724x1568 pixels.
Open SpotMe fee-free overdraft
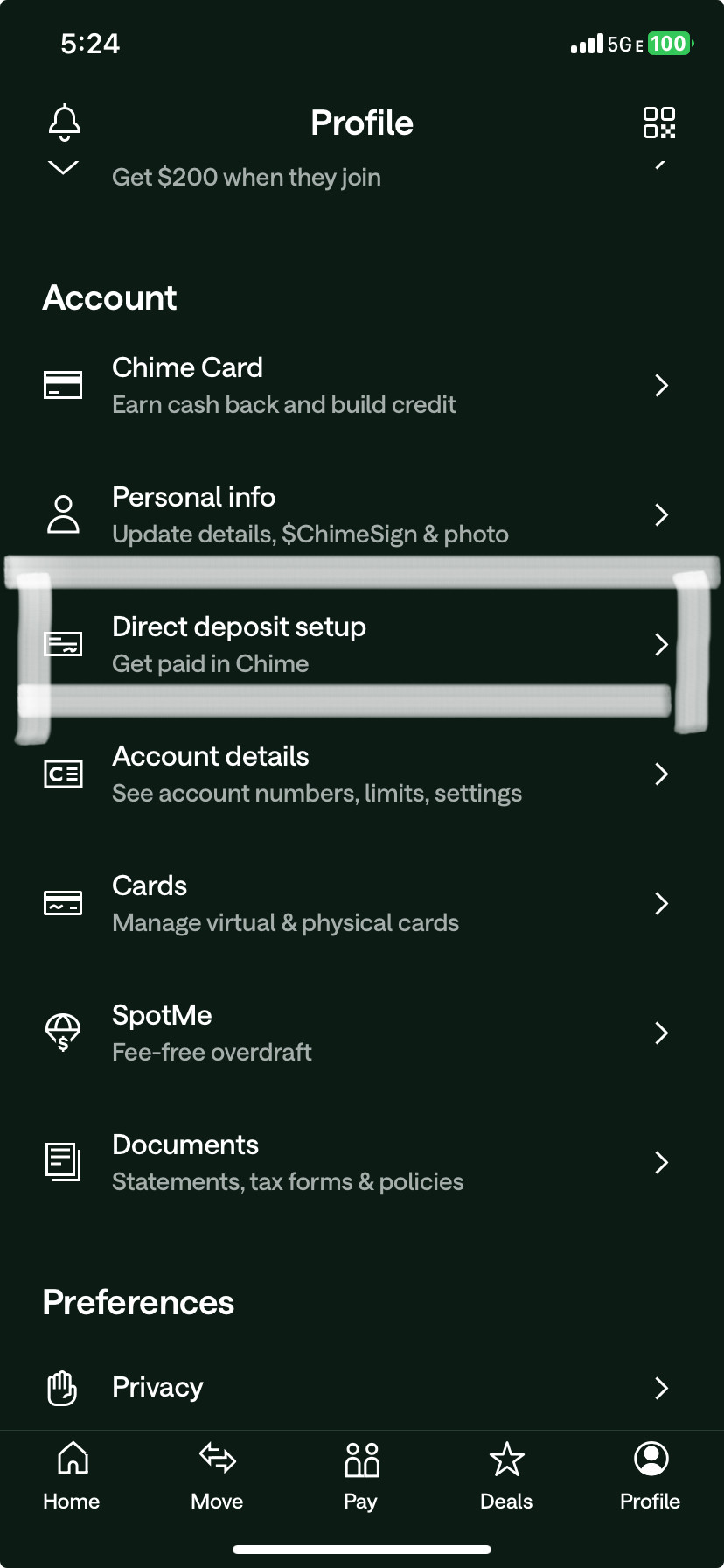(360, 1032)
